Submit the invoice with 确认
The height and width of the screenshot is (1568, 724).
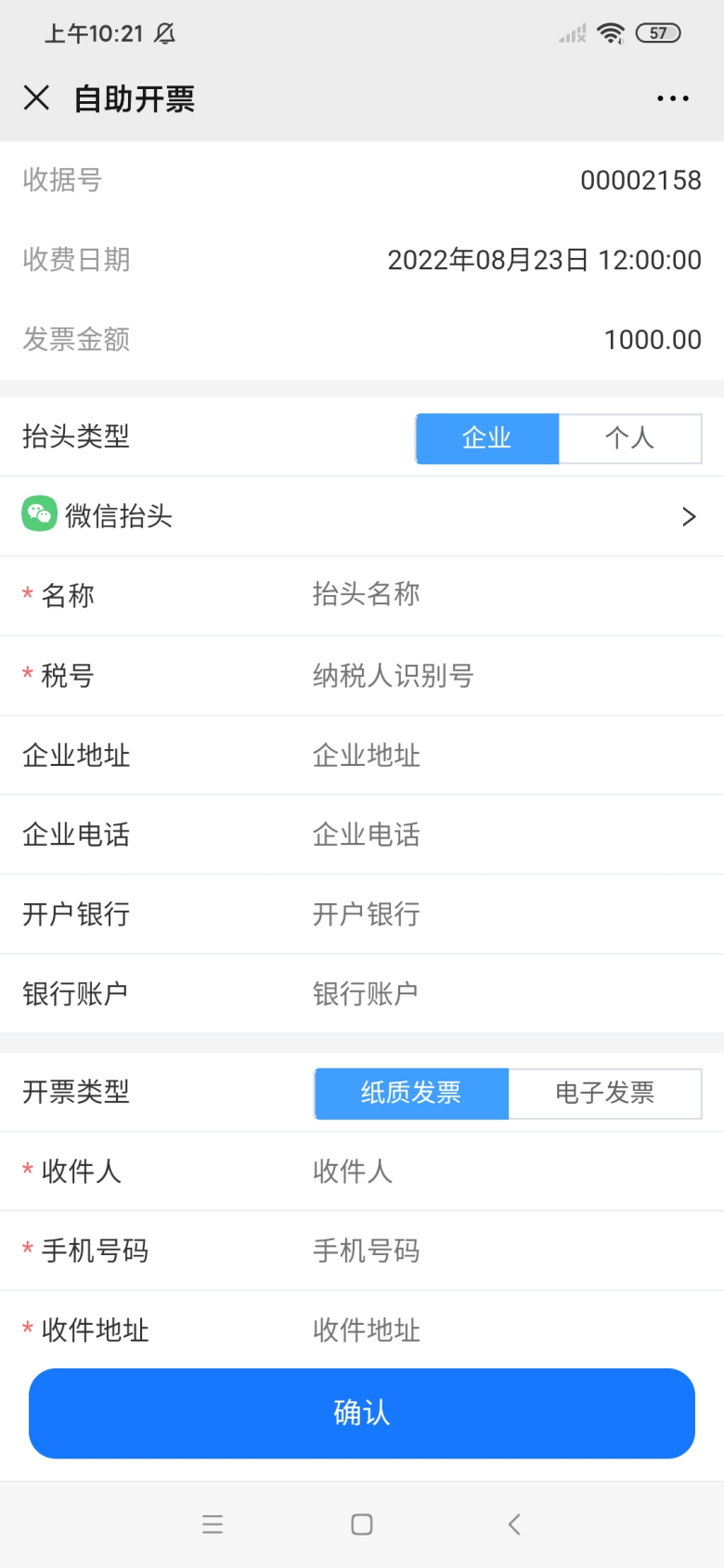click(x=362, y=1413)
